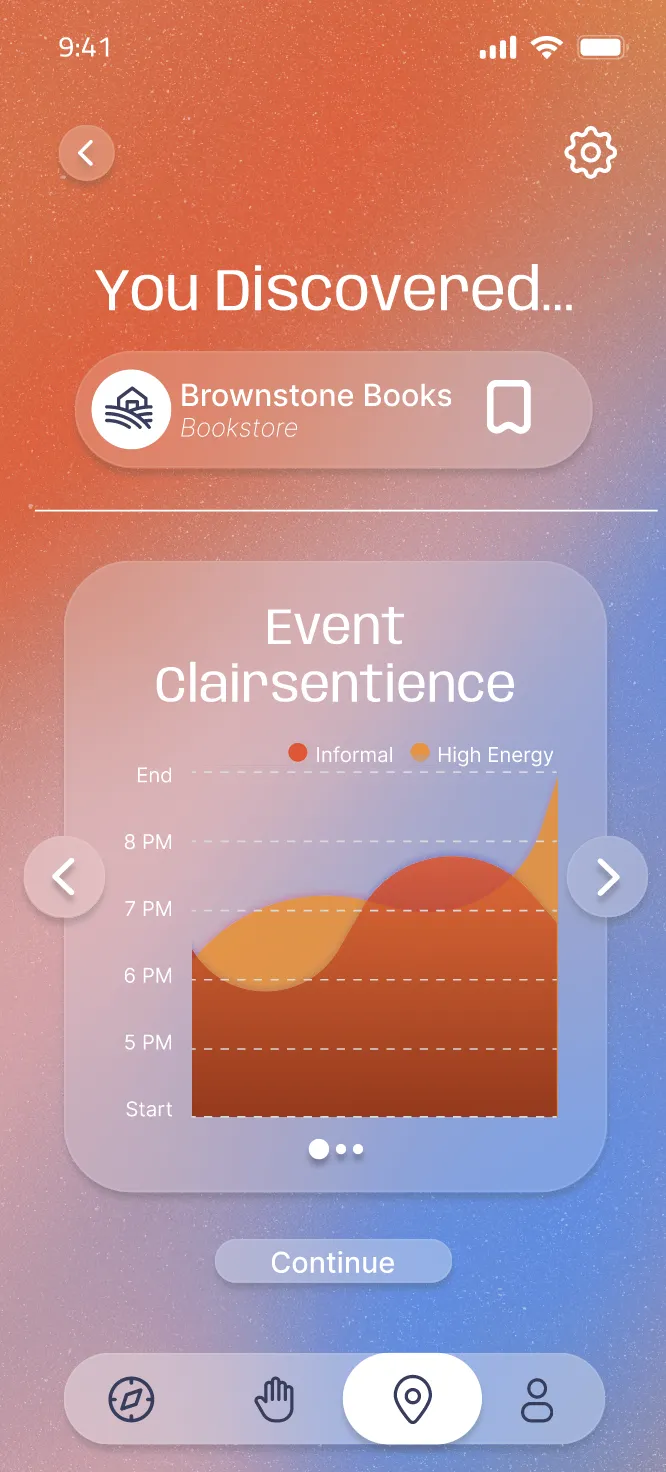Bookmark Brownstone Books
The height and width of the screenshot is (1472, 666).
pos(509,408)
